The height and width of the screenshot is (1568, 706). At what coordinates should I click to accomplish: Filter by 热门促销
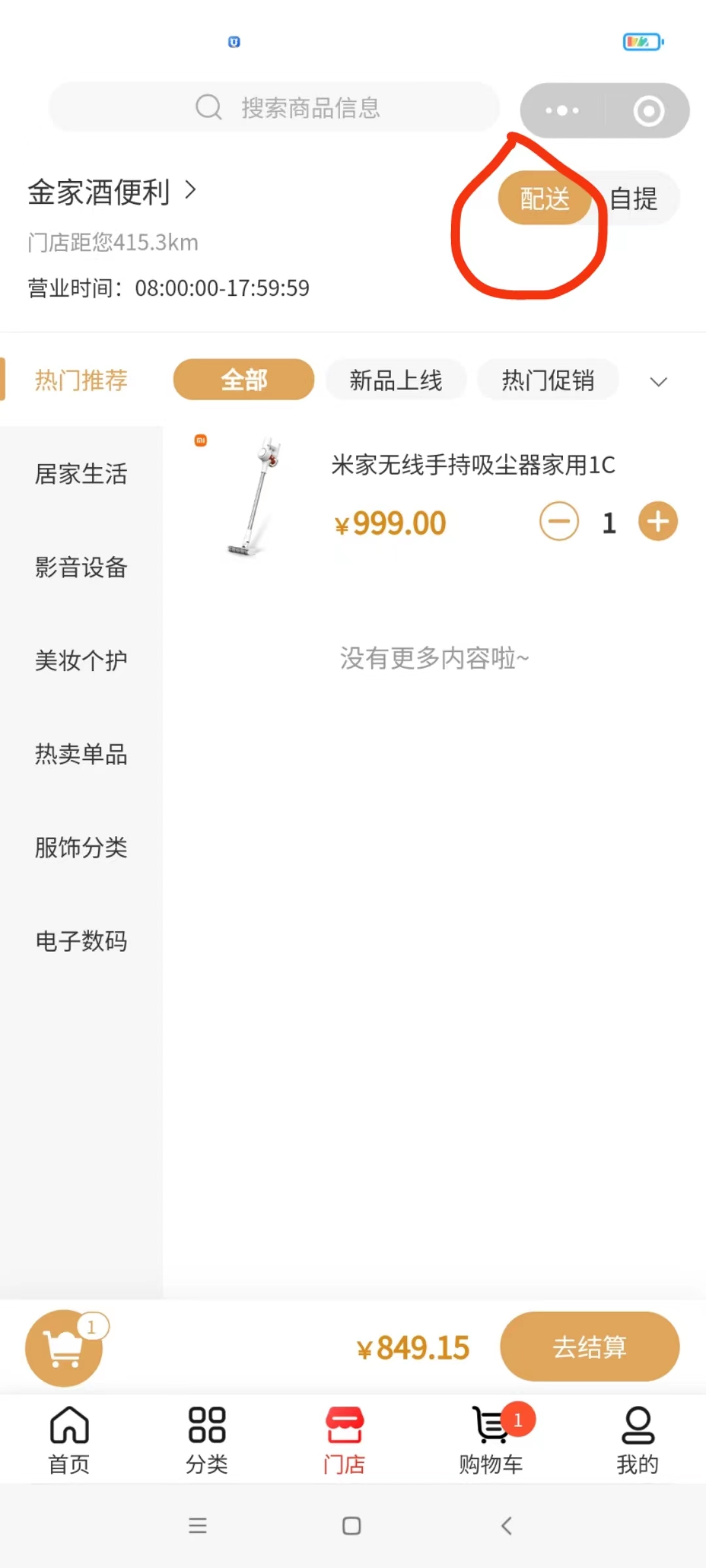click(x=548, y=380)
